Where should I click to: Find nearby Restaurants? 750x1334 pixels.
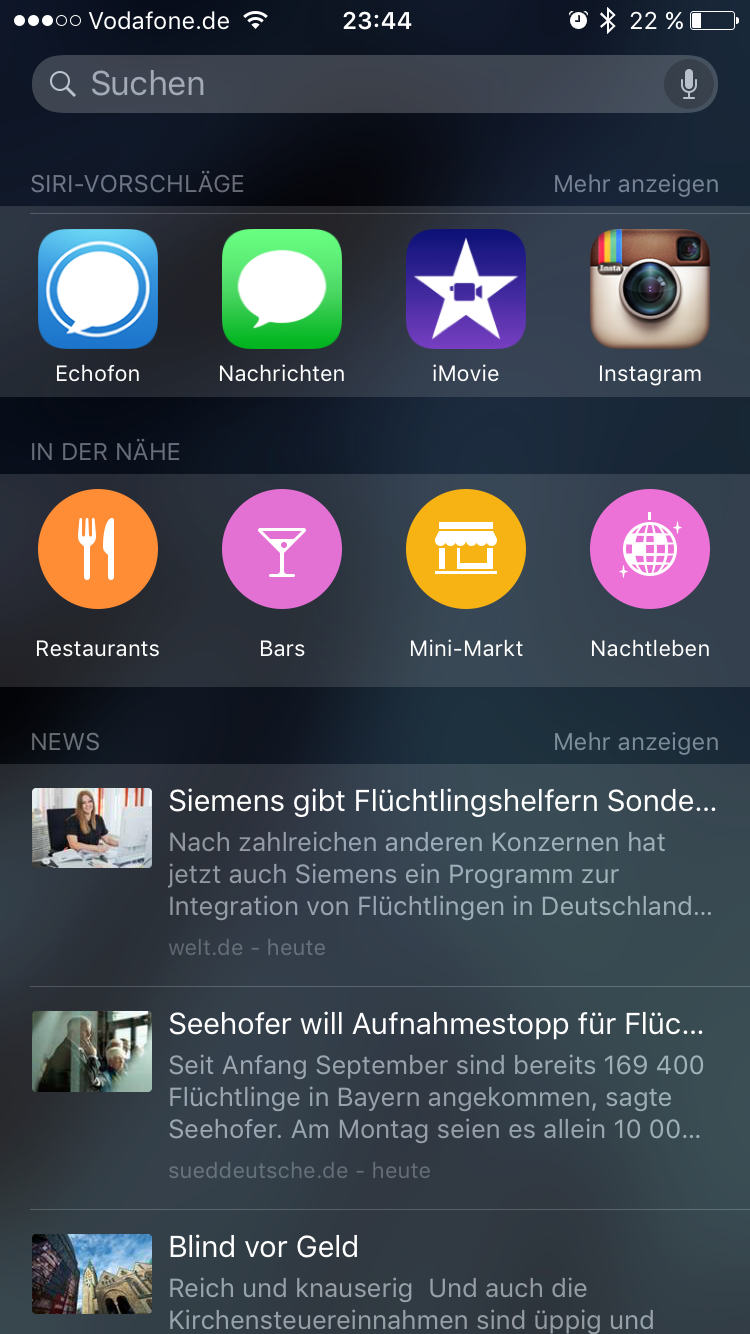click(x=98, y=549)
